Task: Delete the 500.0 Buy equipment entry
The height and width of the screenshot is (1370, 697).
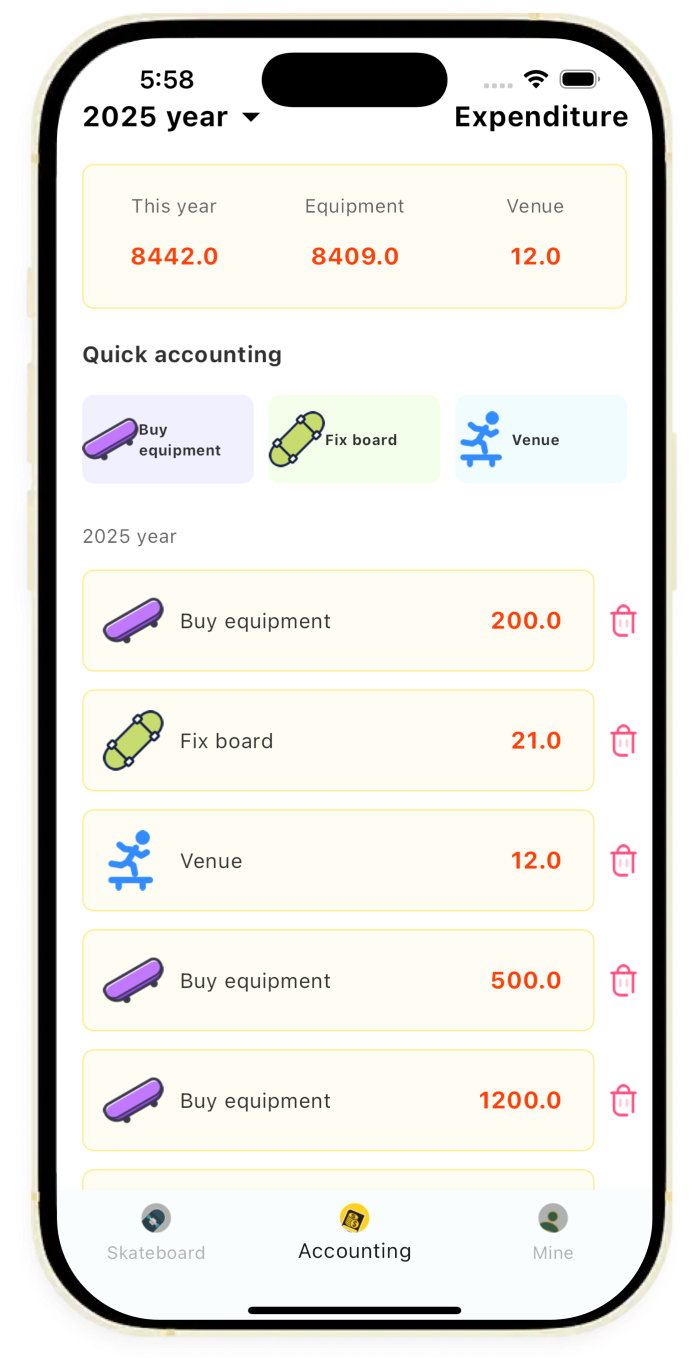Action: point(623,981)
